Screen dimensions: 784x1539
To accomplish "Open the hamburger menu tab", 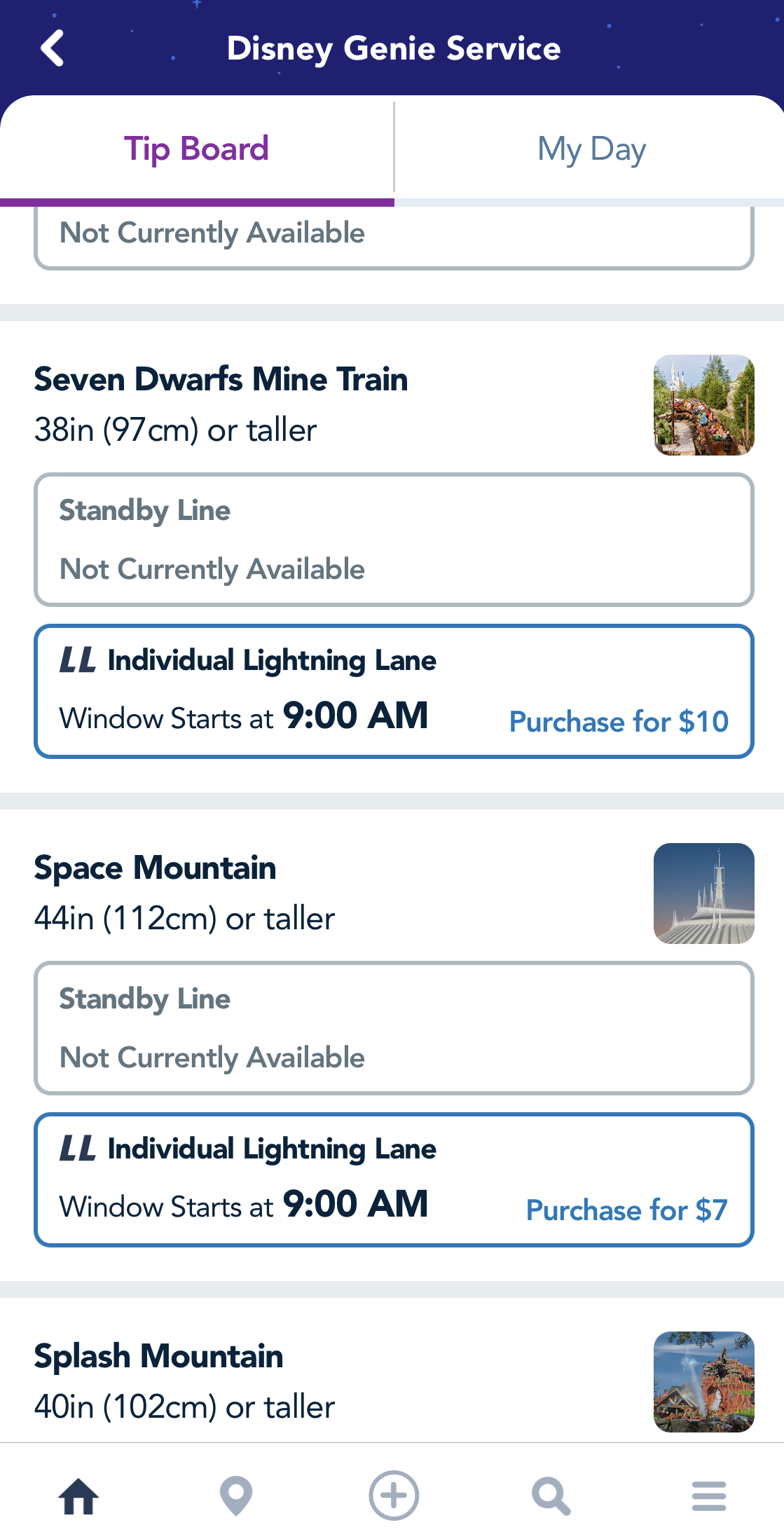I will click(x=708, y=1496).
